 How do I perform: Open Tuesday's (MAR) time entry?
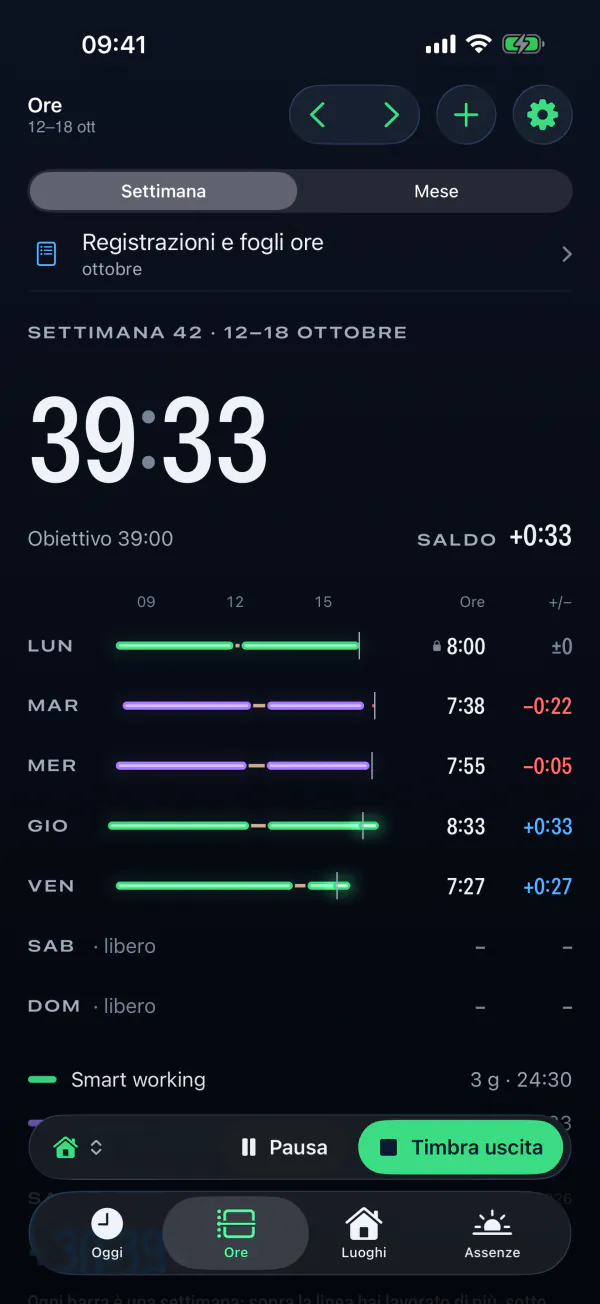point(300,706)
